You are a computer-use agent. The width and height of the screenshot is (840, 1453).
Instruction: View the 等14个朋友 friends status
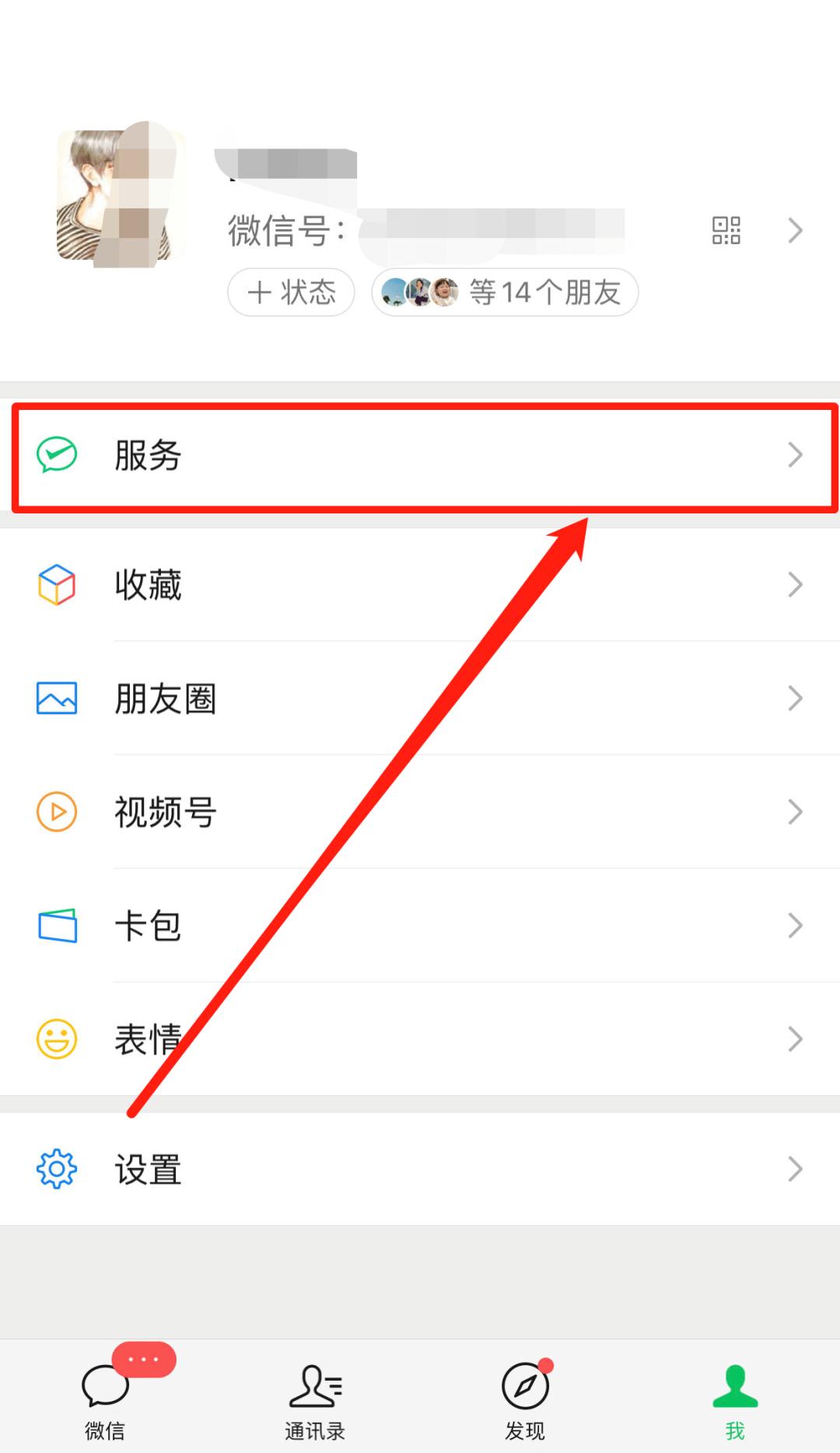tap(506, 292)
